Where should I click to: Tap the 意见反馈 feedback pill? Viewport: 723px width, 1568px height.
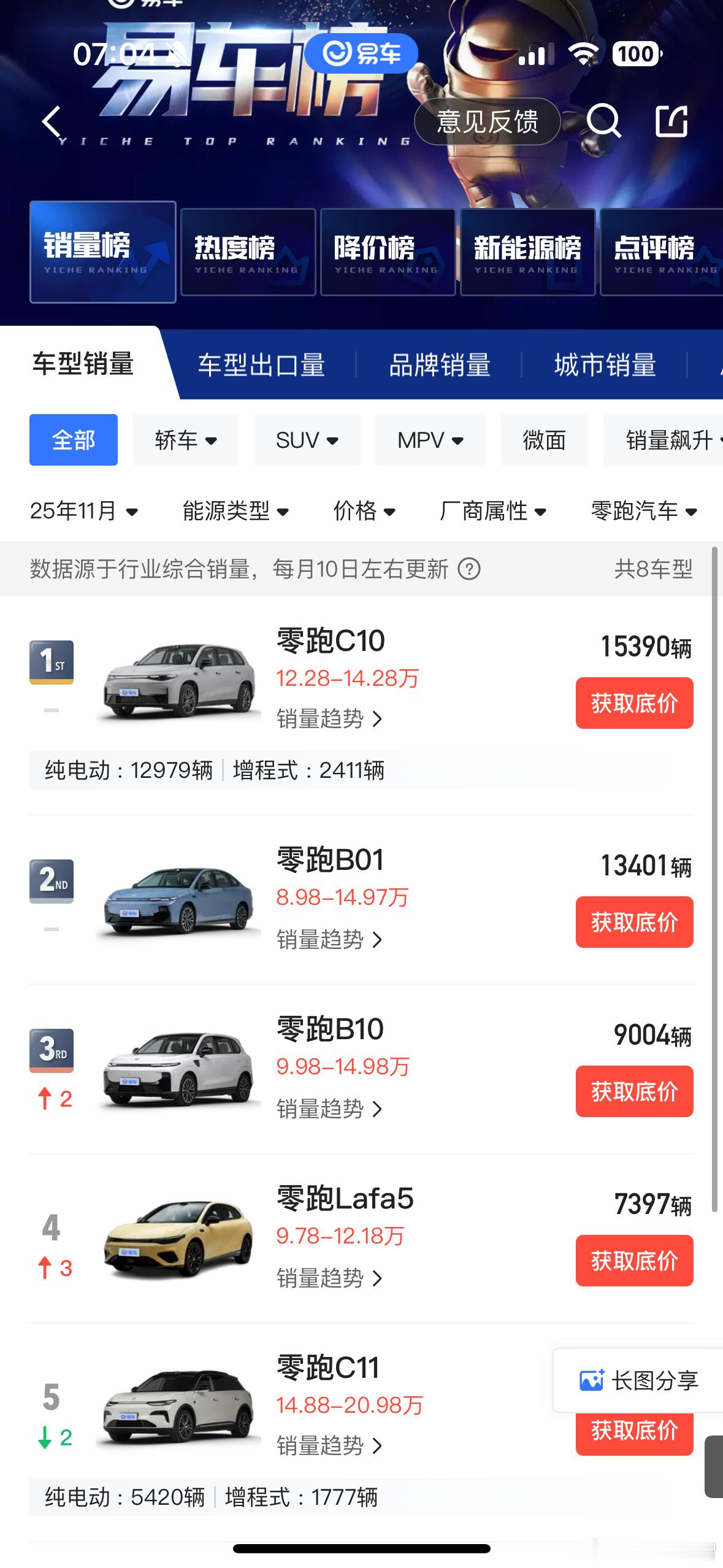pyautogui.click(x=488, y=123)
